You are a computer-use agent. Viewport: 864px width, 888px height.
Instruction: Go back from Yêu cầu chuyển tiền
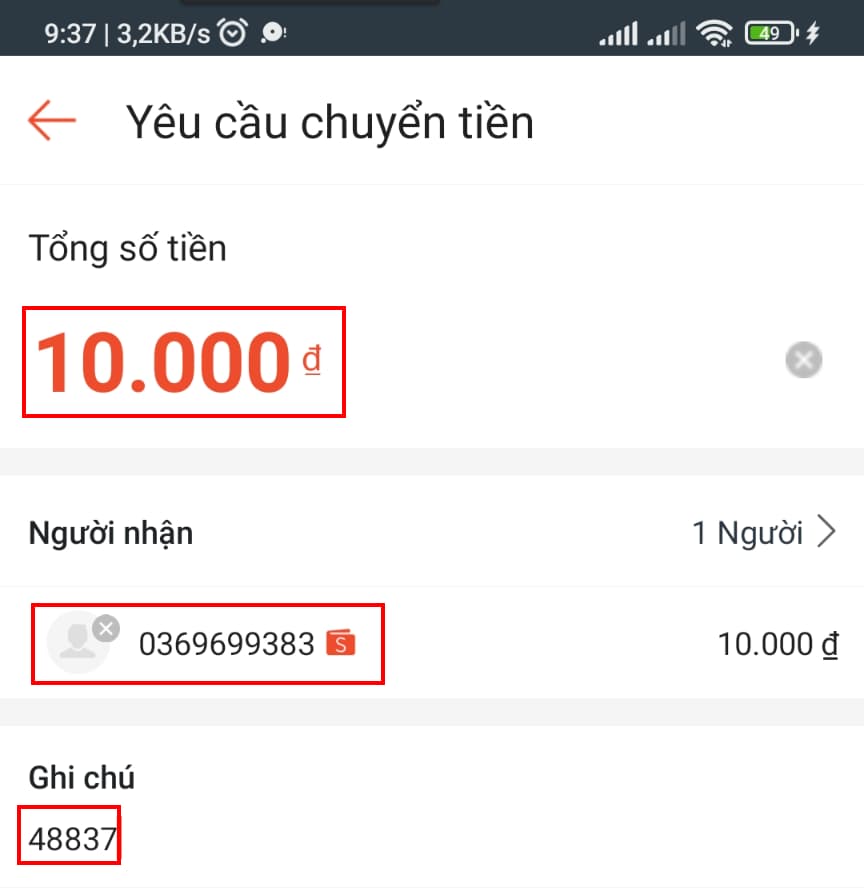pos(52,121)
